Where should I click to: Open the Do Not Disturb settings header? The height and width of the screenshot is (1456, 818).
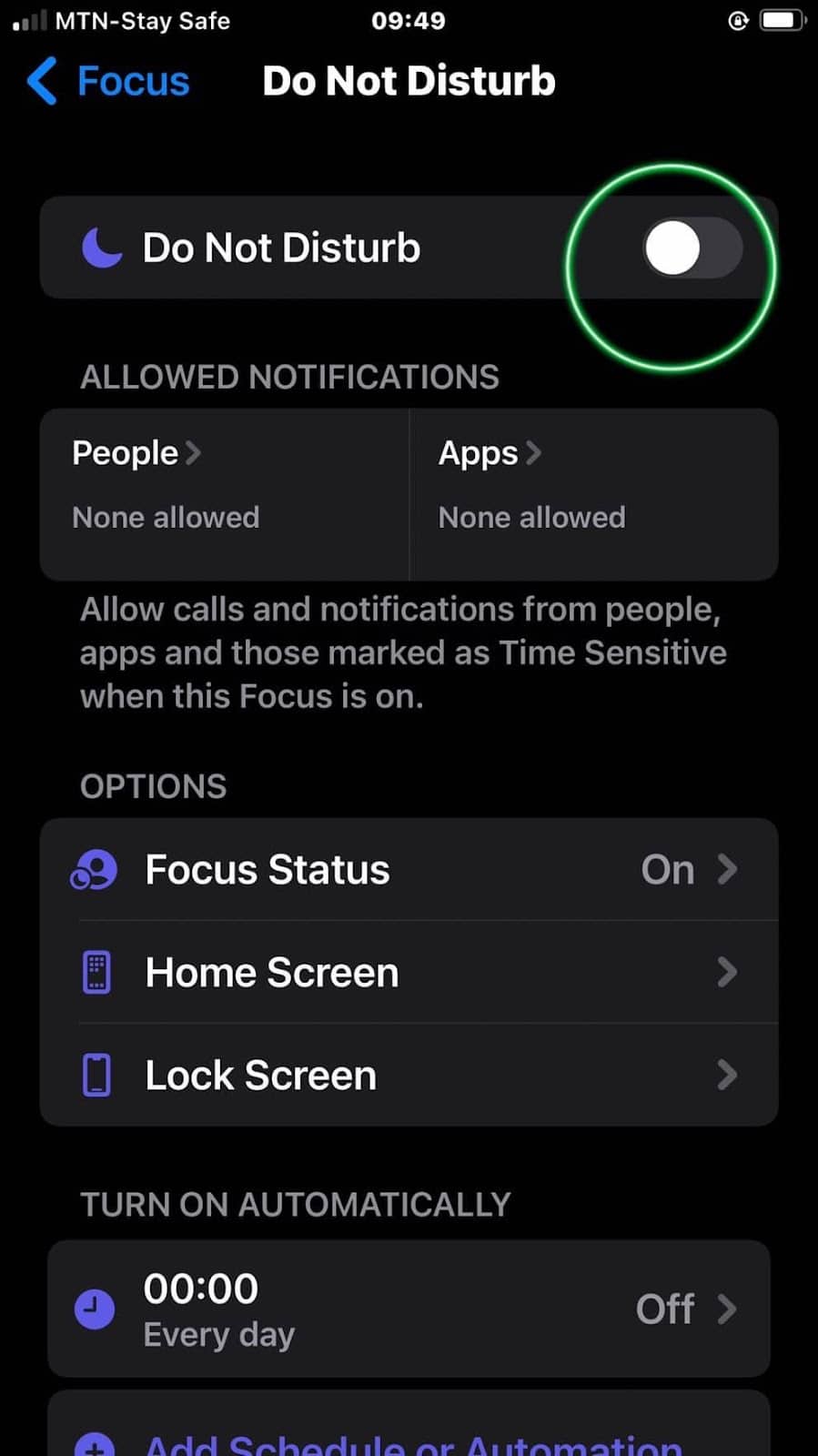409,81
